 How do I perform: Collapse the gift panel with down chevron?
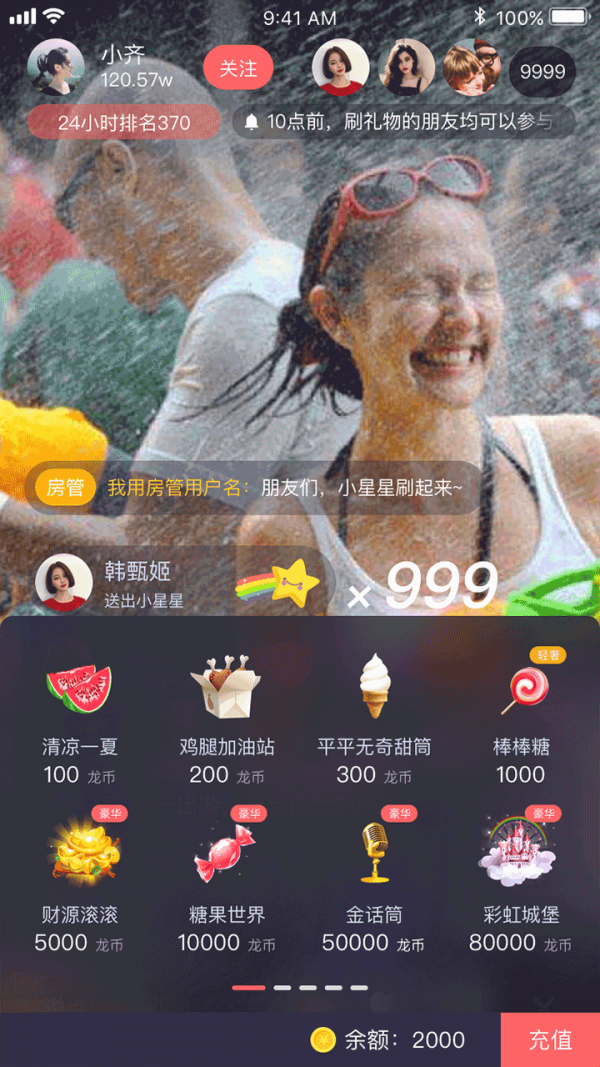click(x=544, y=1001)
